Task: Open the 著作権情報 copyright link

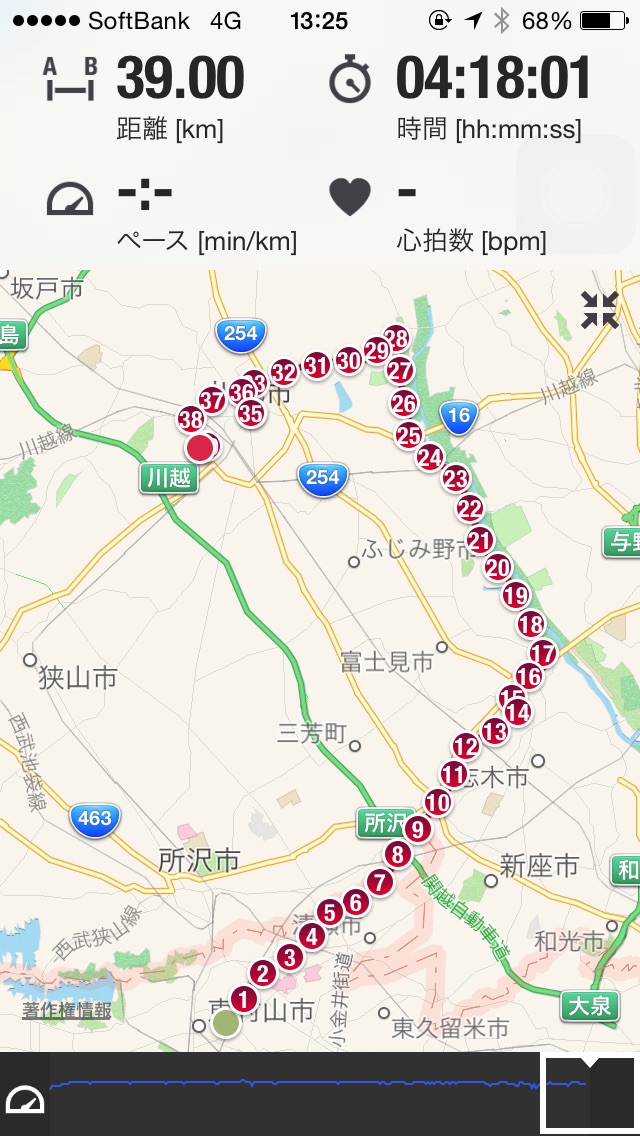Action: [67, 1010]
